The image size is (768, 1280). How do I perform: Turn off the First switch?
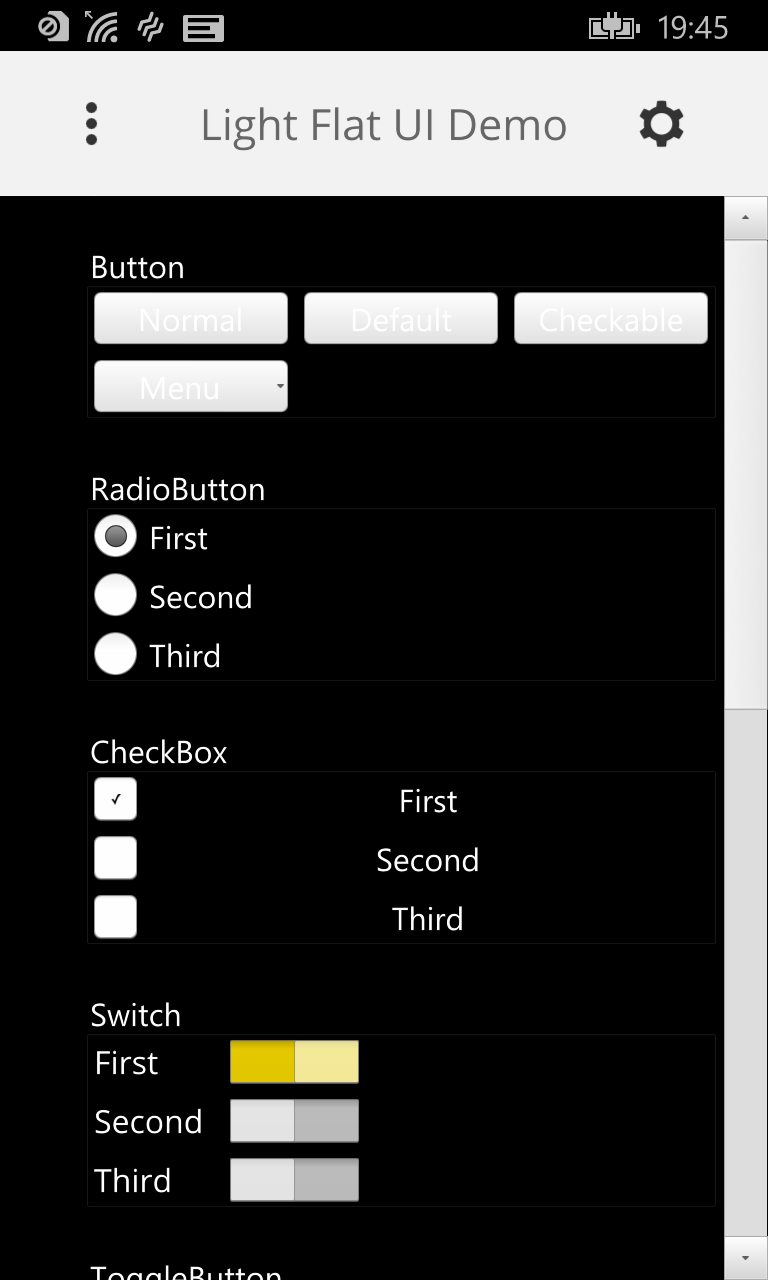(x=294, y=1062)
